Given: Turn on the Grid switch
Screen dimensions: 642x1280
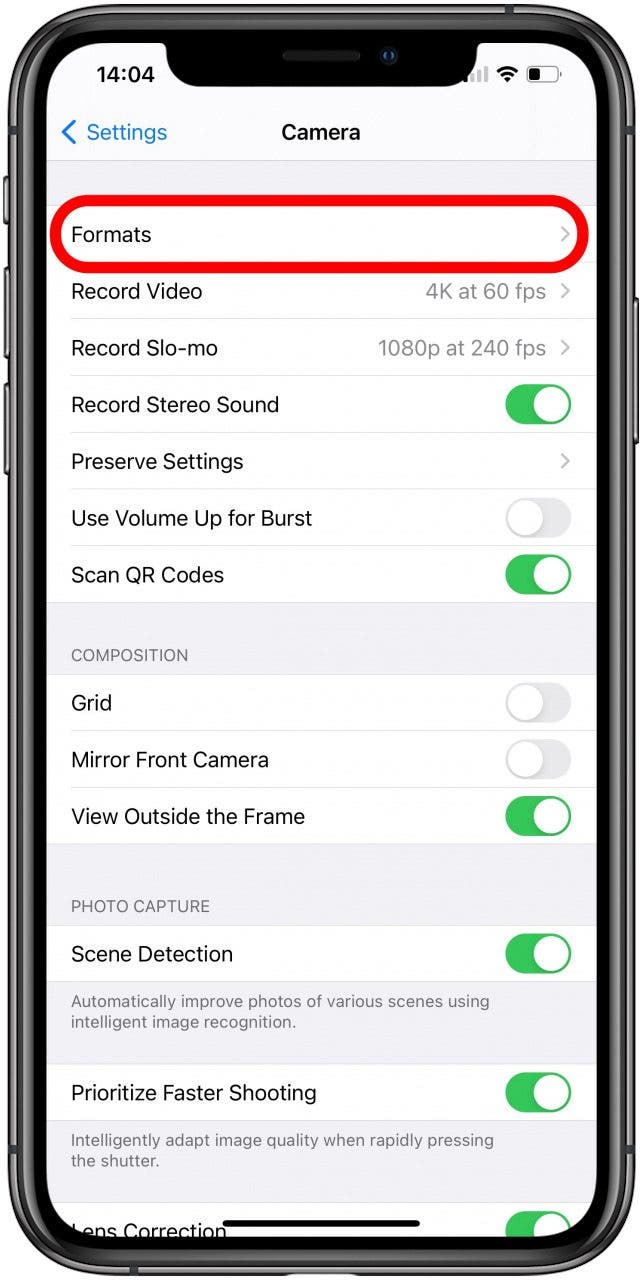Looking at the screenshot, I should [538, 703].
